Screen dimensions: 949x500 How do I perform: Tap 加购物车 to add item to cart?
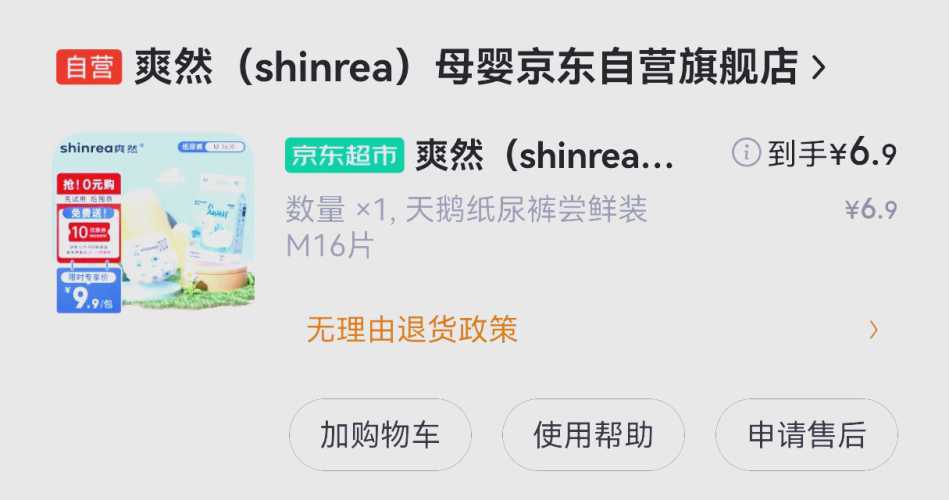[380, 435]
